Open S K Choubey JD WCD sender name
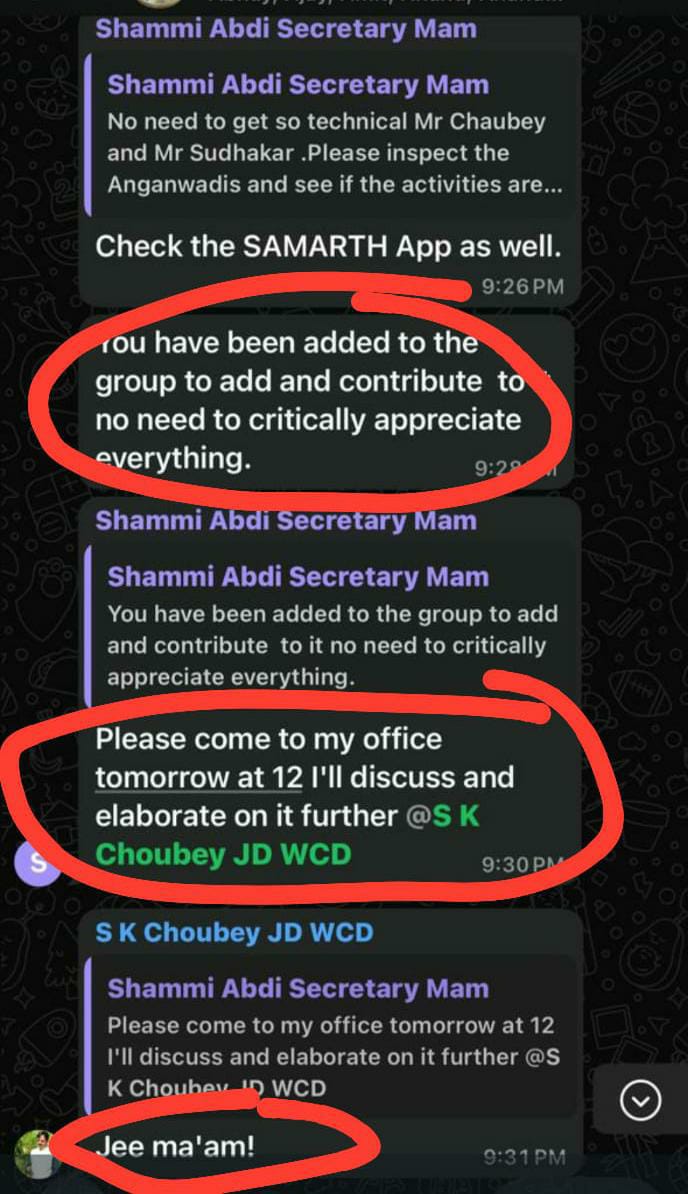 (x=234, y=933)
